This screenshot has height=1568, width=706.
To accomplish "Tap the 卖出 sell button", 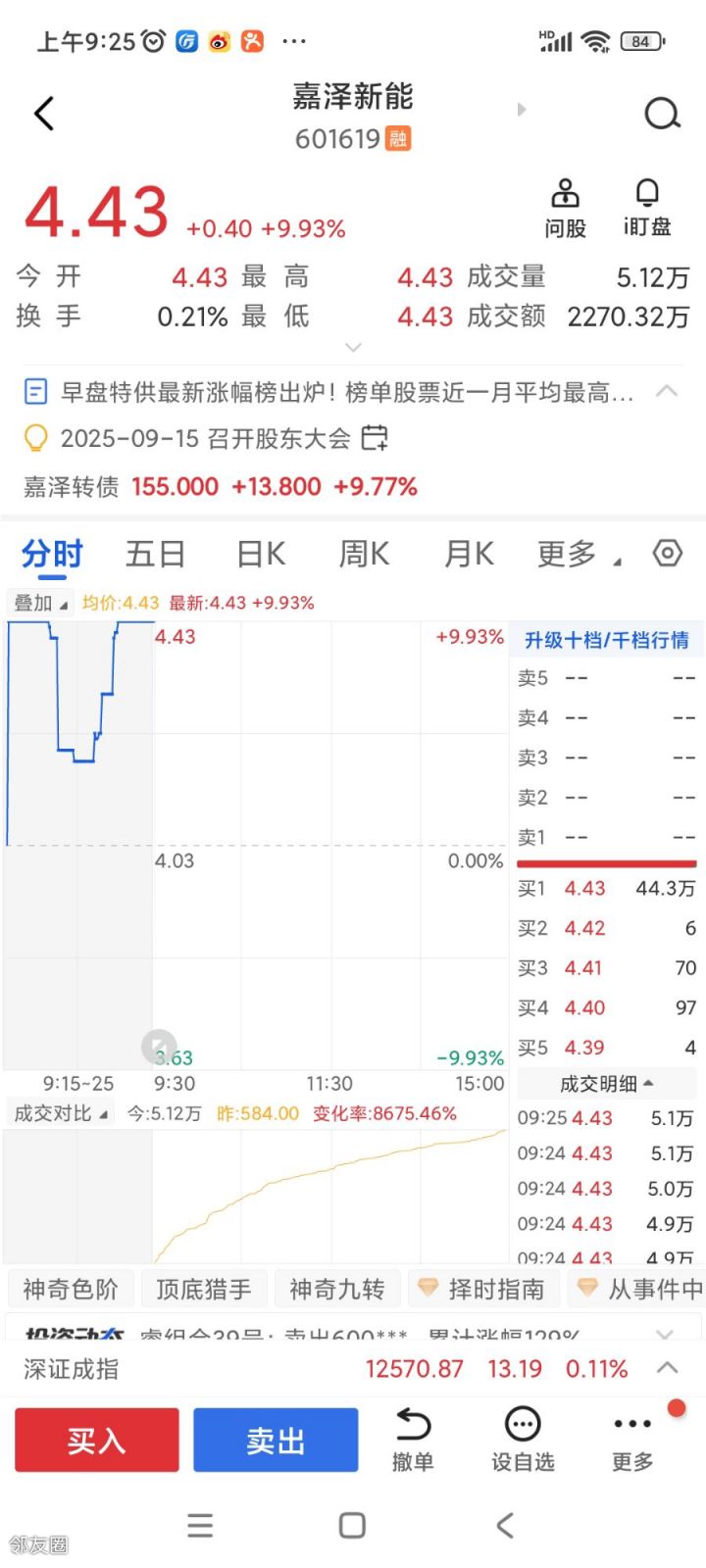I will (276, 1440).
